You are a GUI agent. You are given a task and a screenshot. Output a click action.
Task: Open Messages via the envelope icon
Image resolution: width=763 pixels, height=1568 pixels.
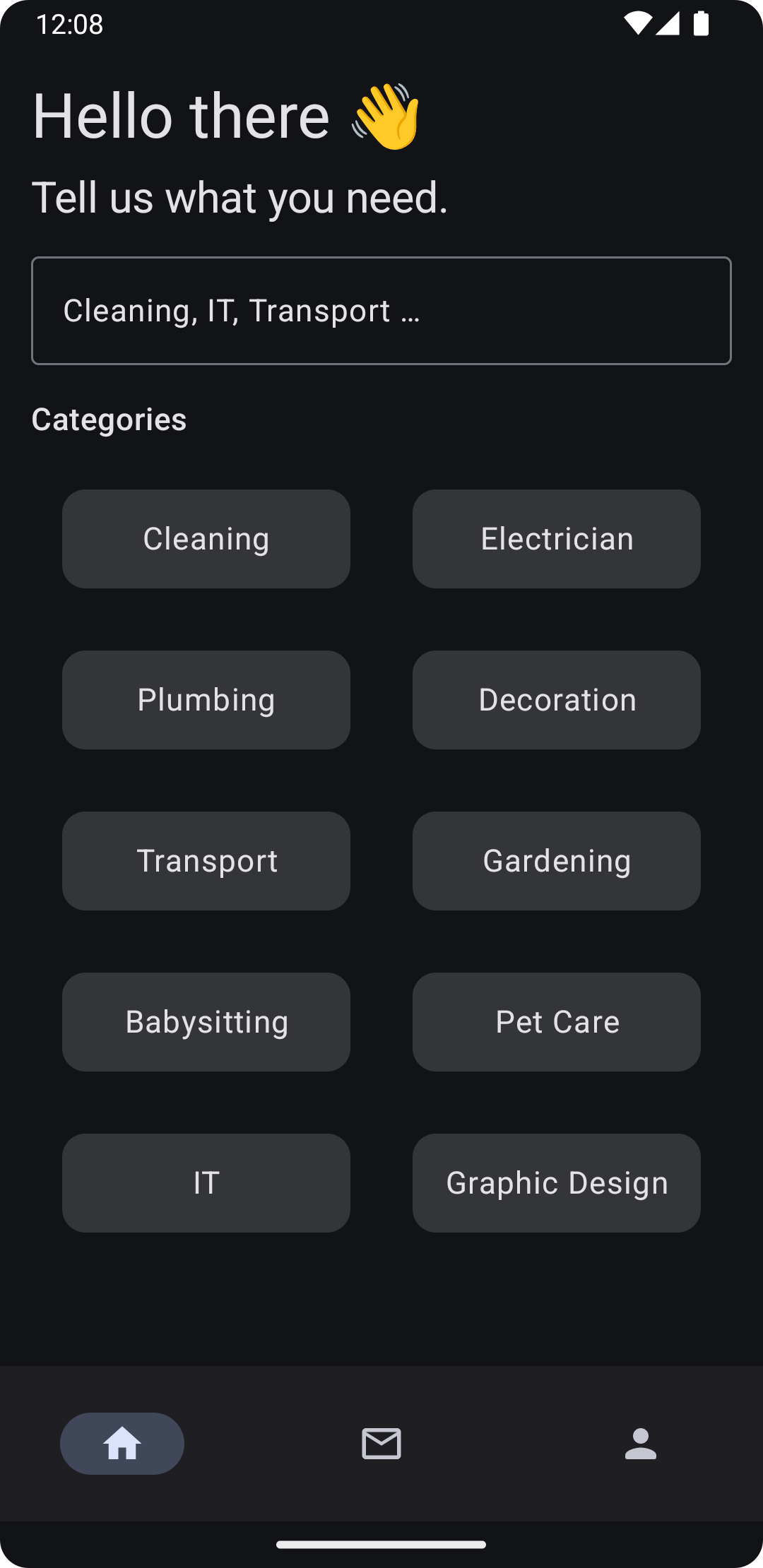pyautogui.click(x=381, y=1444)
